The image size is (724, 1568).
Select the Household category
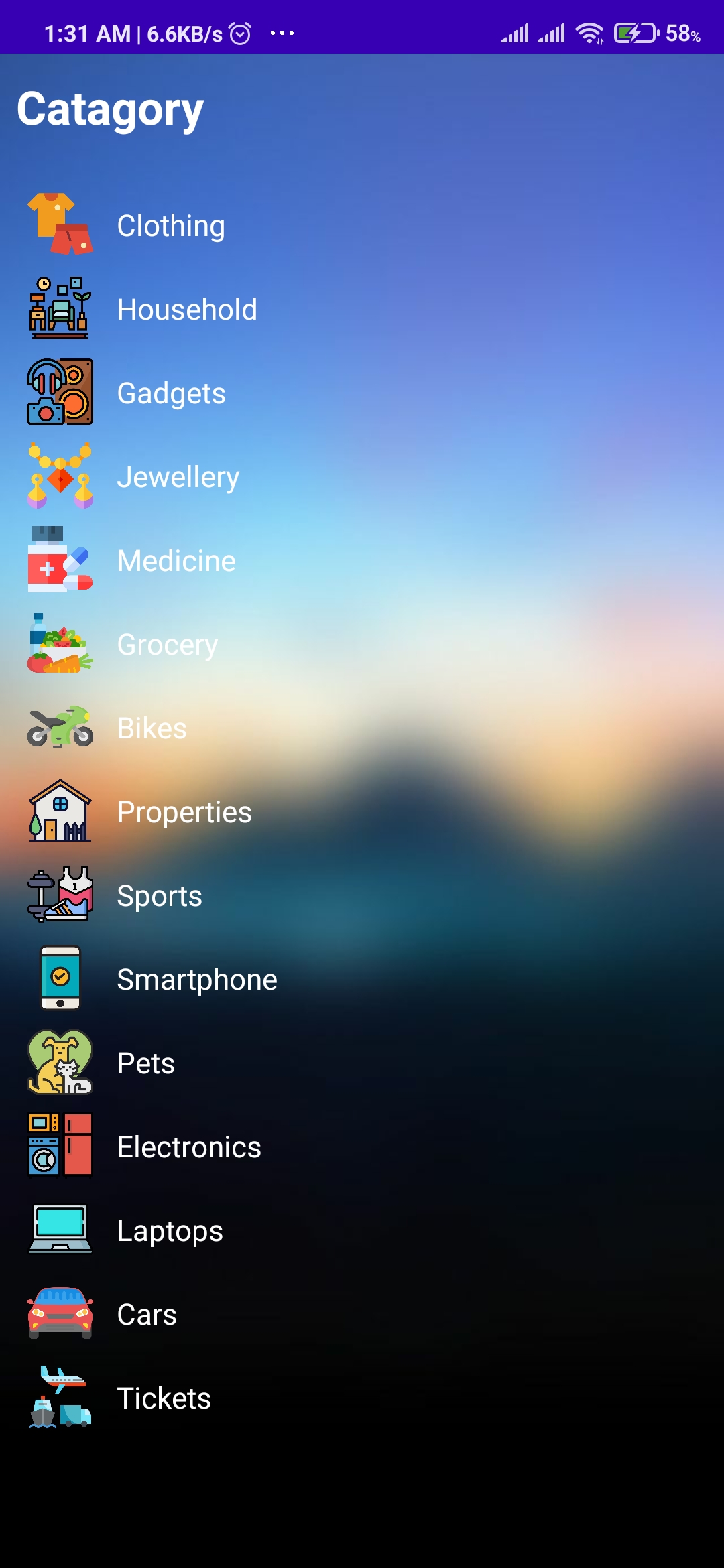pyautogui.click(x=186, y=310)
